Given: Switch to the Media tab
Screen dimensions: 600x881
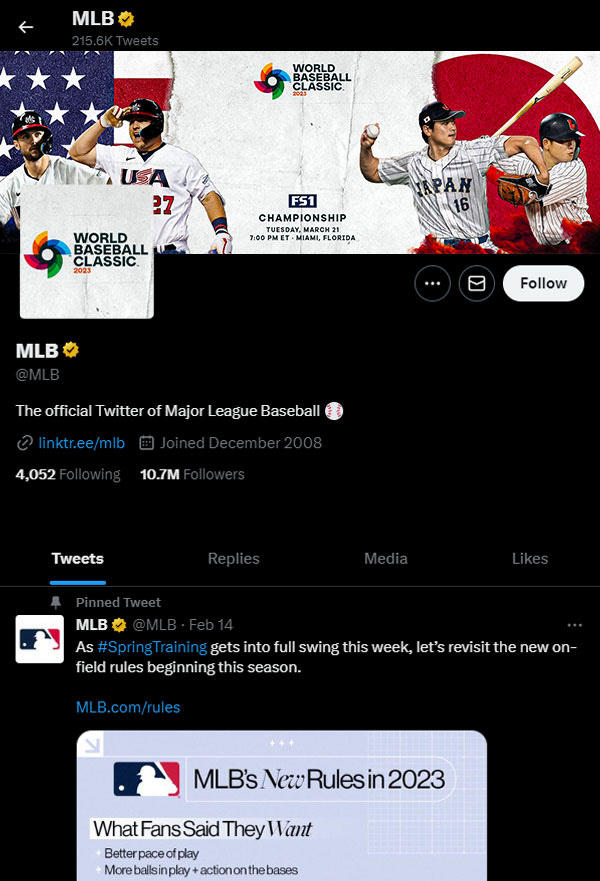Looking at the screenshot, I should point(385,558).
